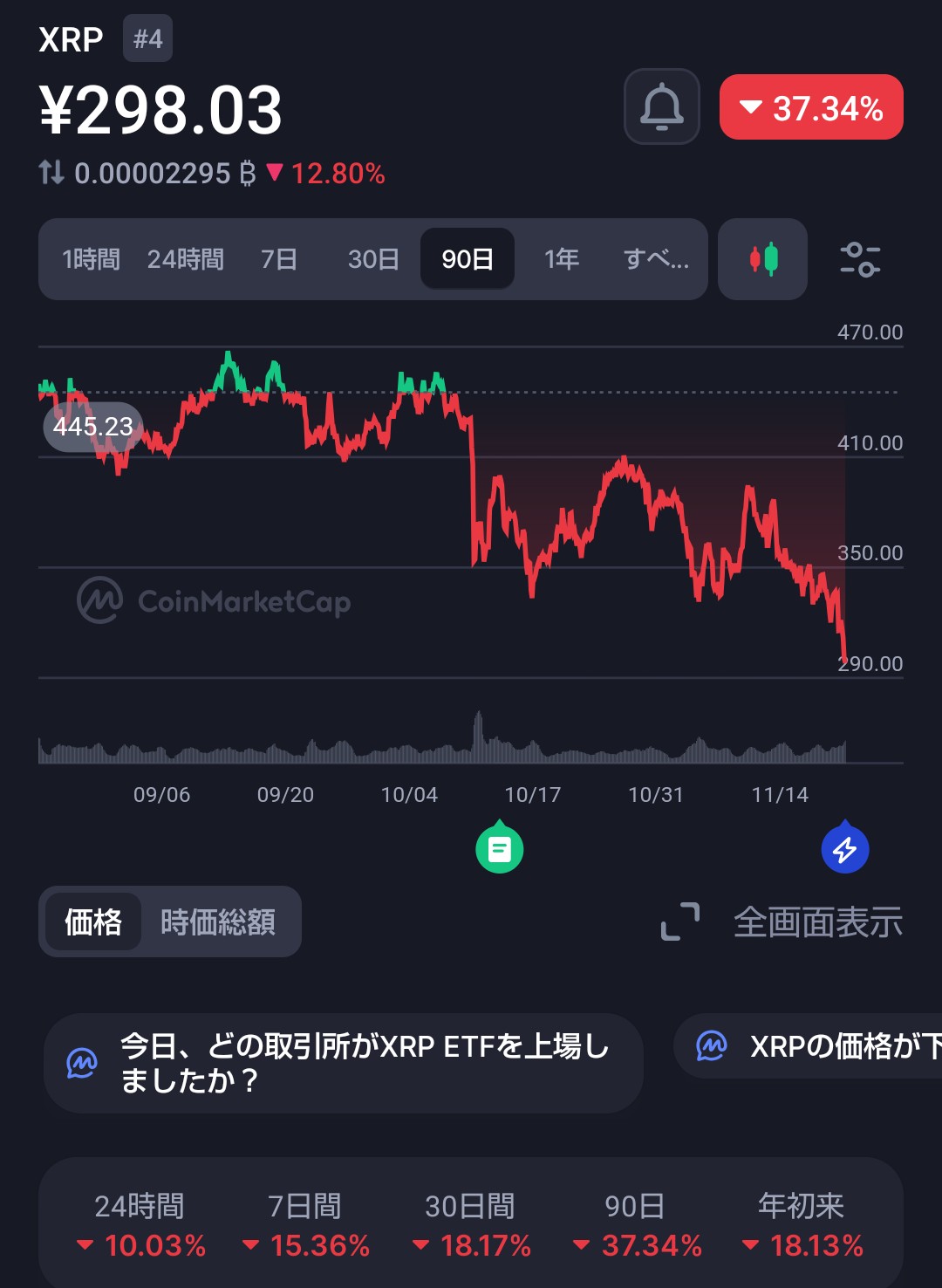Open the price alert bell
Screen dimensions: 942x1288
(x=662, y=106)
